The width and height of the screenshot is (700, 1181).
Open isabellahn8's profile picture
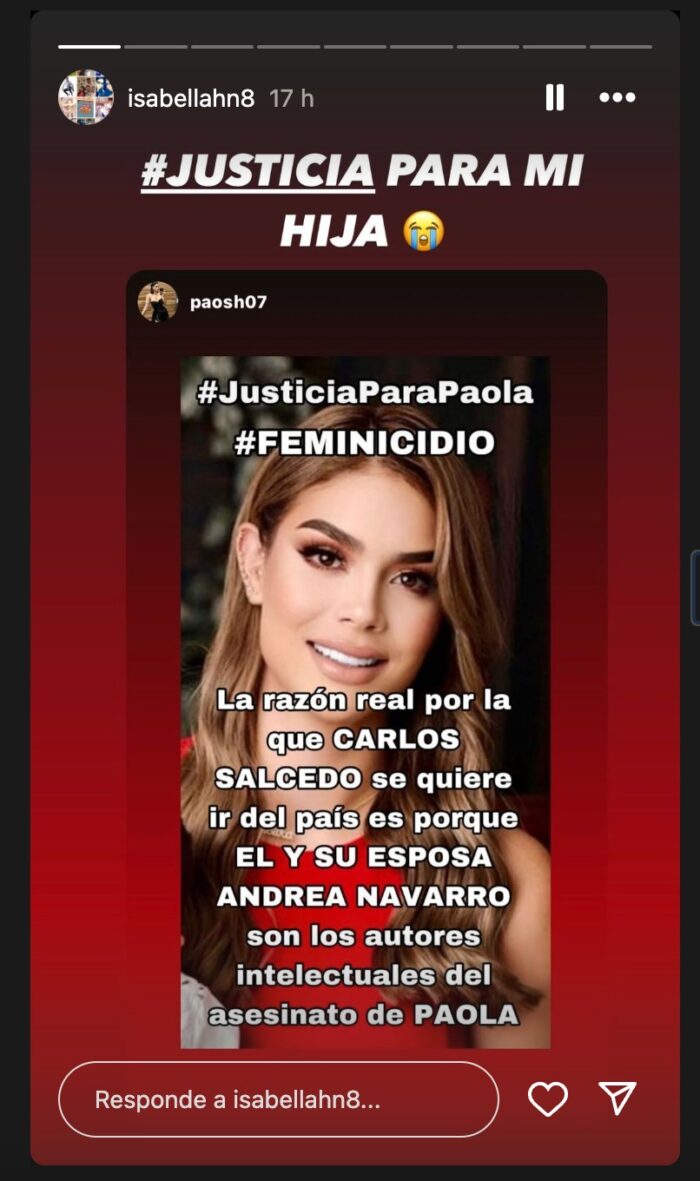point(86,97)
